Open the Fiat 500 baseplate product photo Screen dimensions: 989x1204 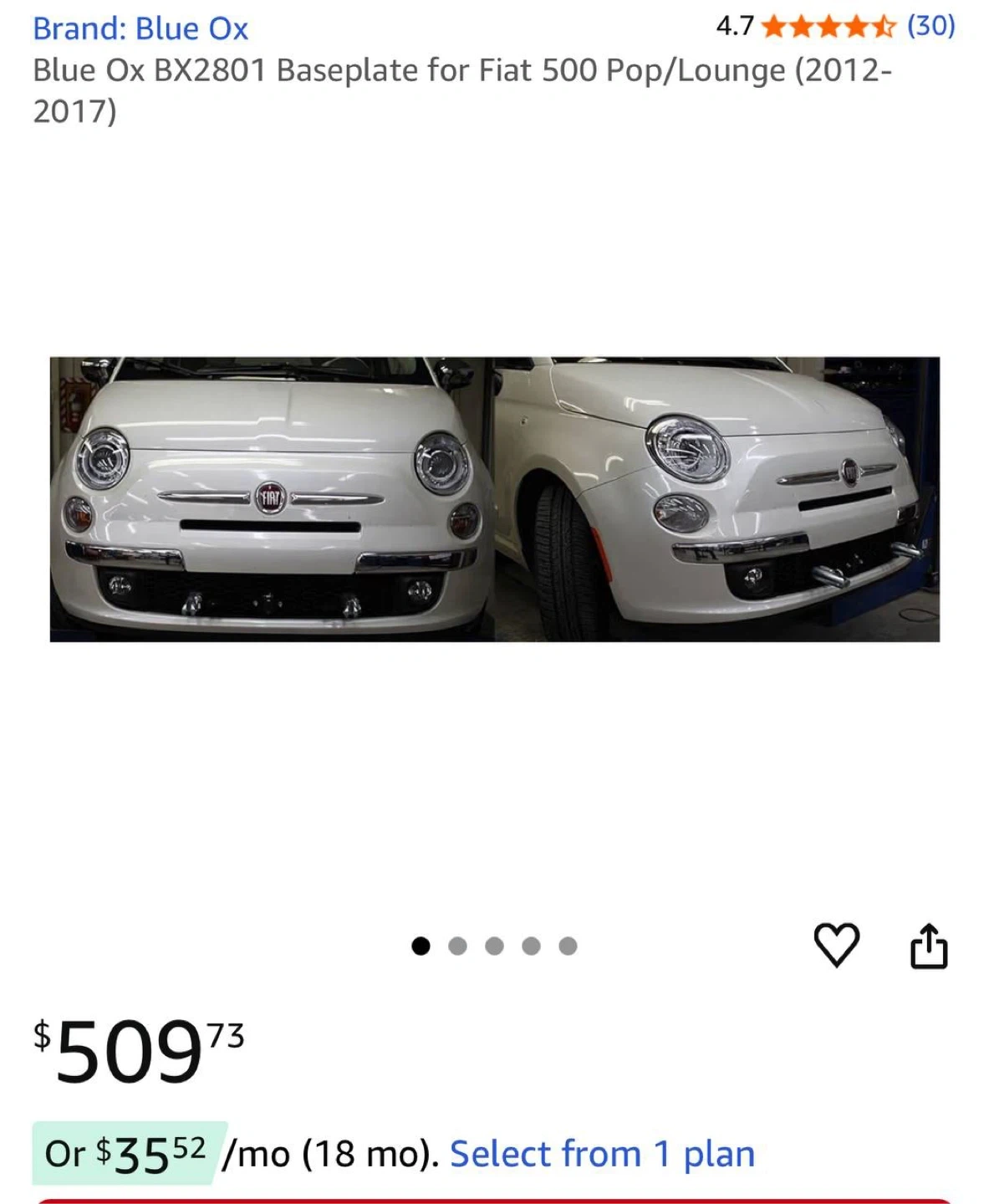pyautogui.click(x=494, y=499)
